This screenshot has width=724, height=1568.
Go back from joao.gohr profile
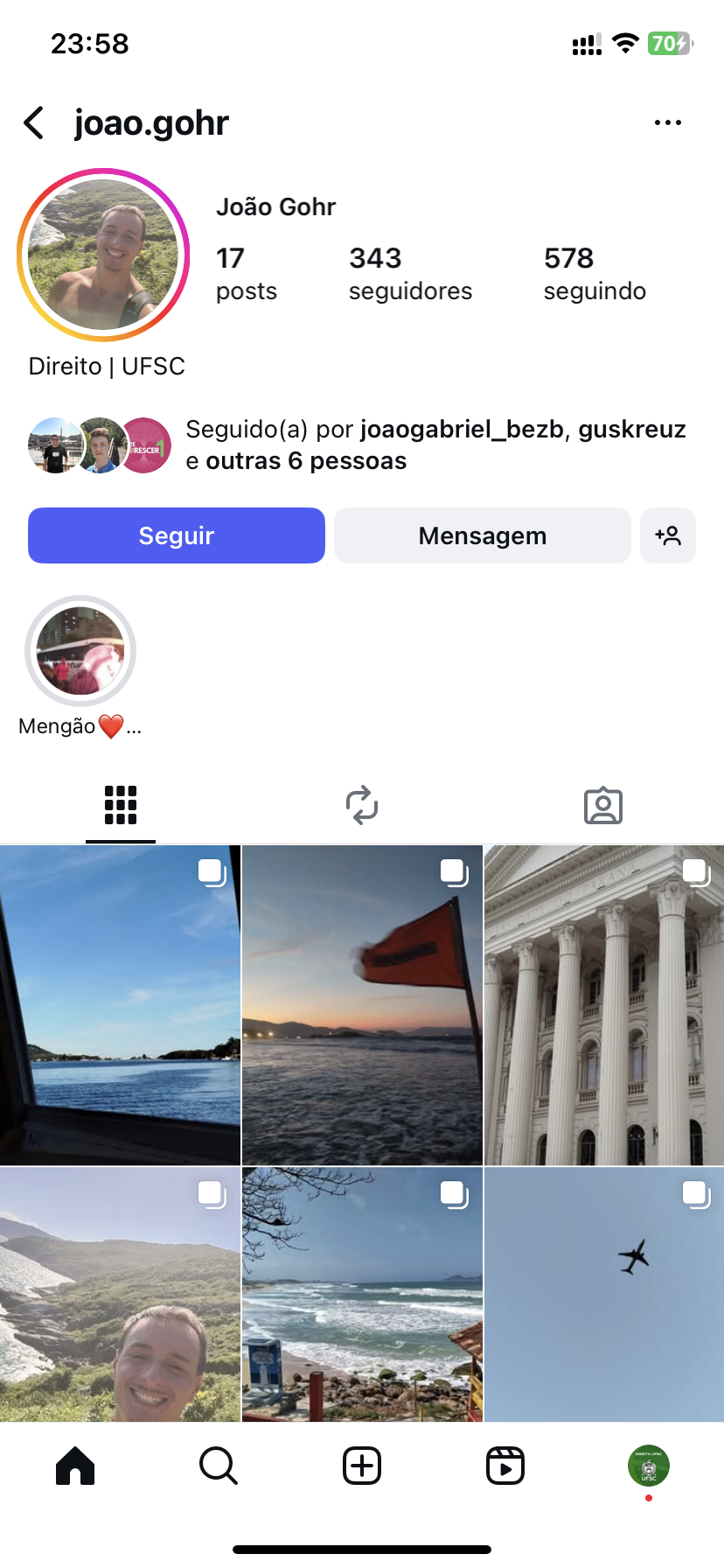click(x=34, y=123)
